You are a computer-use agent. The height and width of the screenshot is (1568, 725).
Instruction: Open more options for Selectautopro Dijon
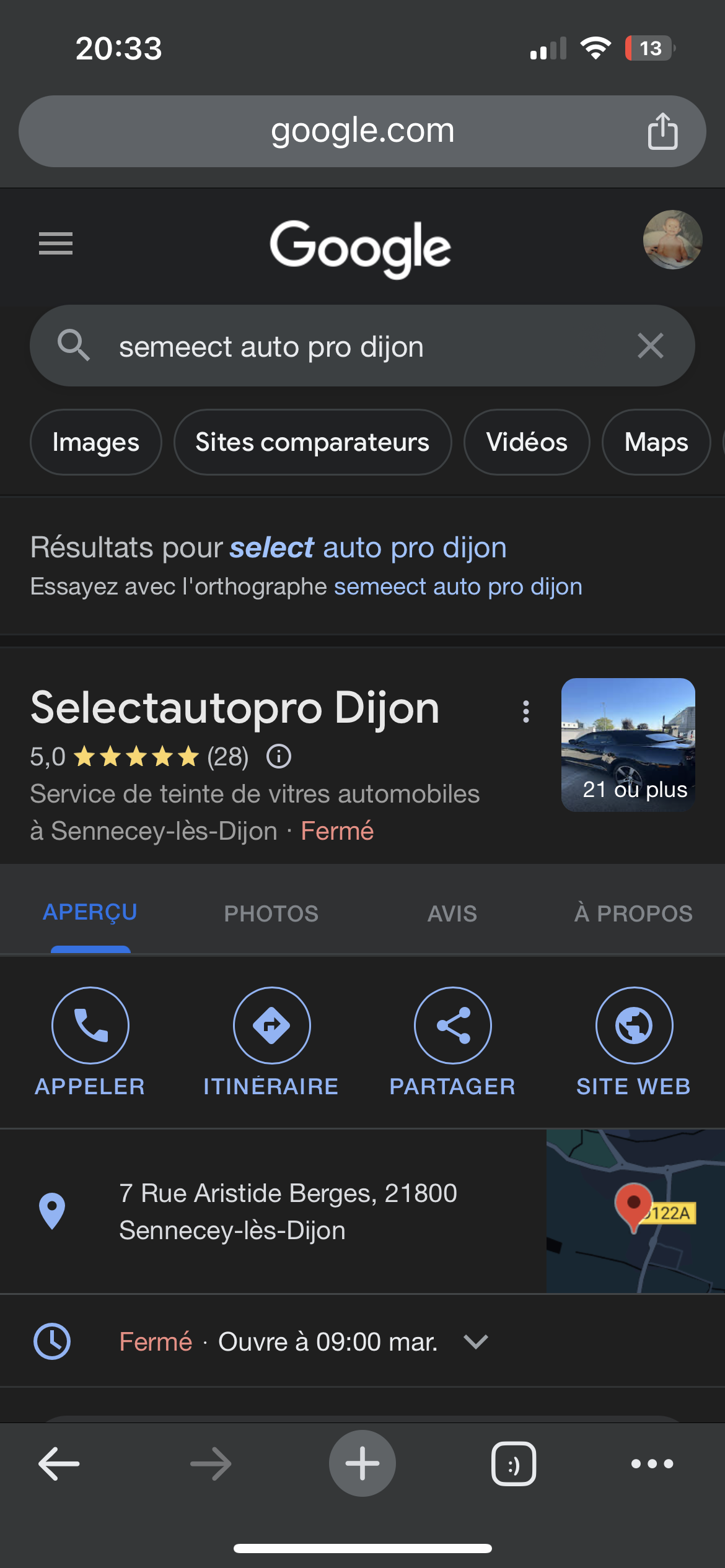point(525,712)
